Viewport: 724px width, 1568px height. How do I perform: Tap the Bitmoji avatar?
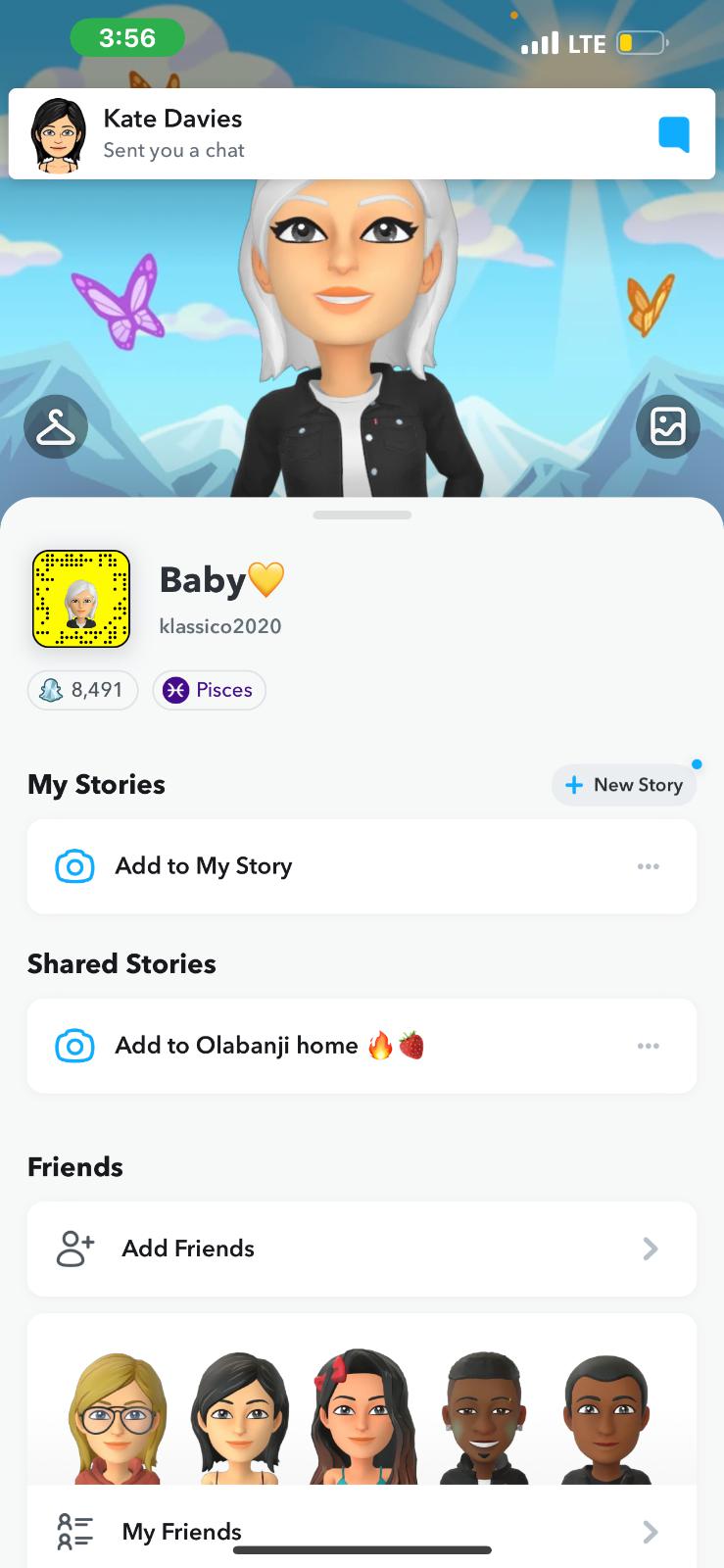click(x=362, y=333)
